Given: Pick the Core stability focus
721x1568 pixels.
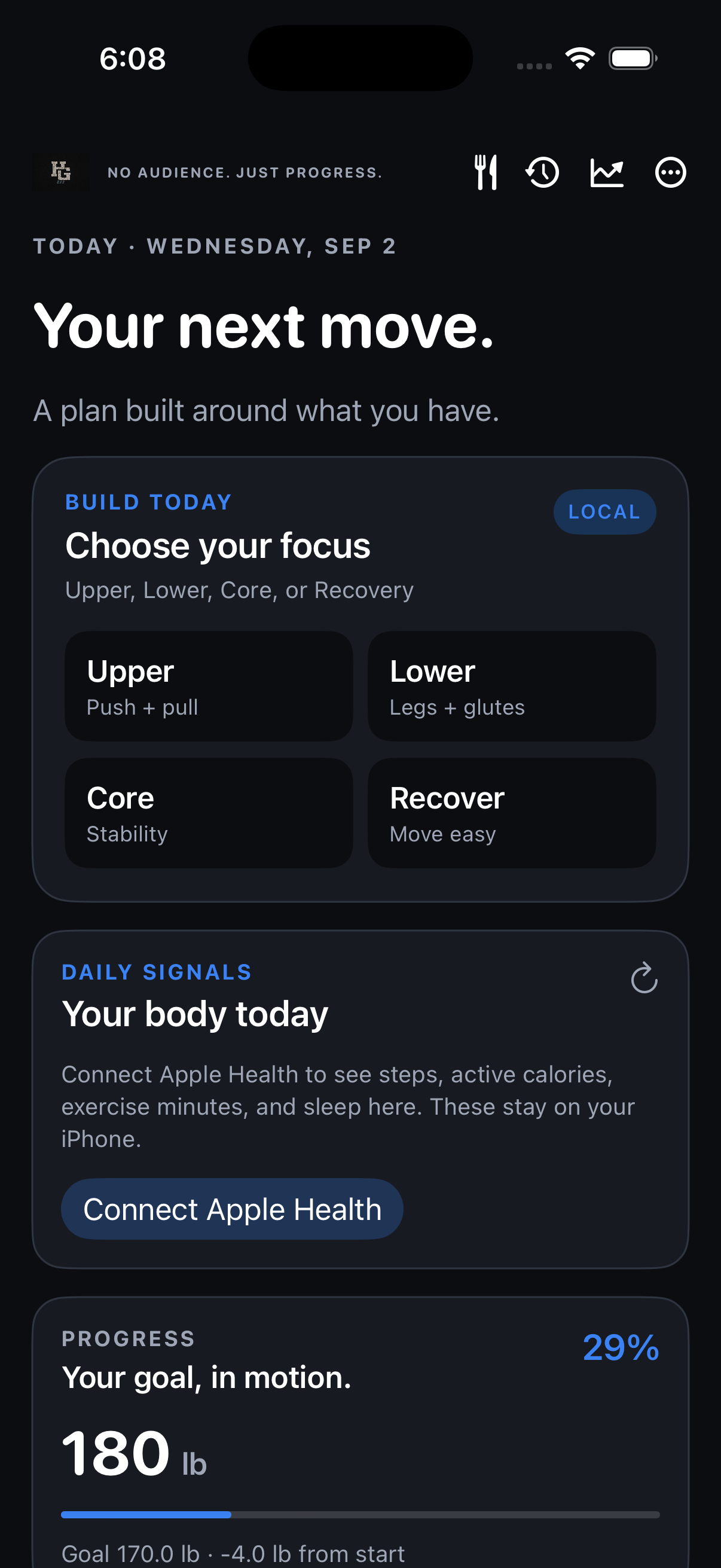Looking at the screenshot, I should click(x=209, y=813).
